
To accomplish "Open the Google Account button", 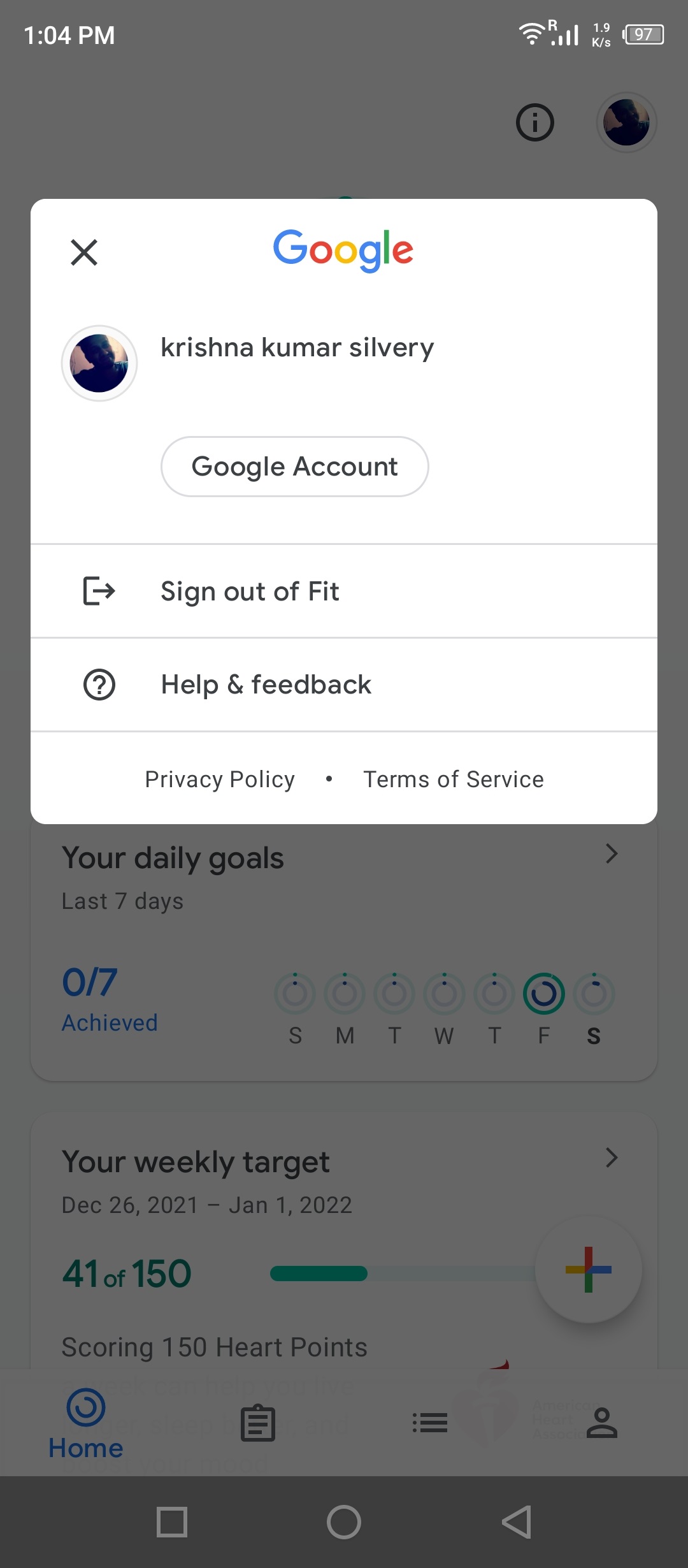I will point(294,466).
